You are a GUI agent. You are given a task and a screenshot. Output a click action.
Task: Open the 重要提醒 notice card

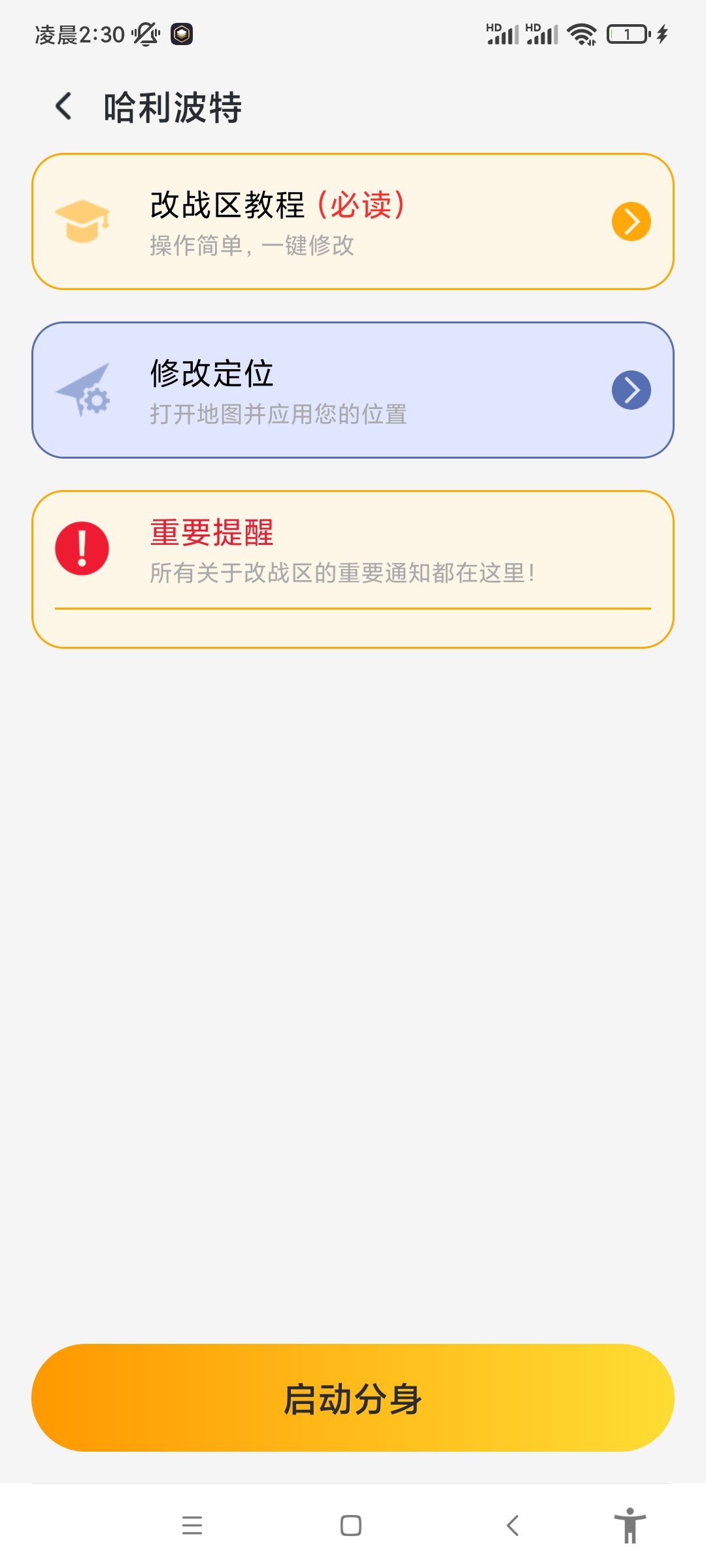click(x=353, y=567)
